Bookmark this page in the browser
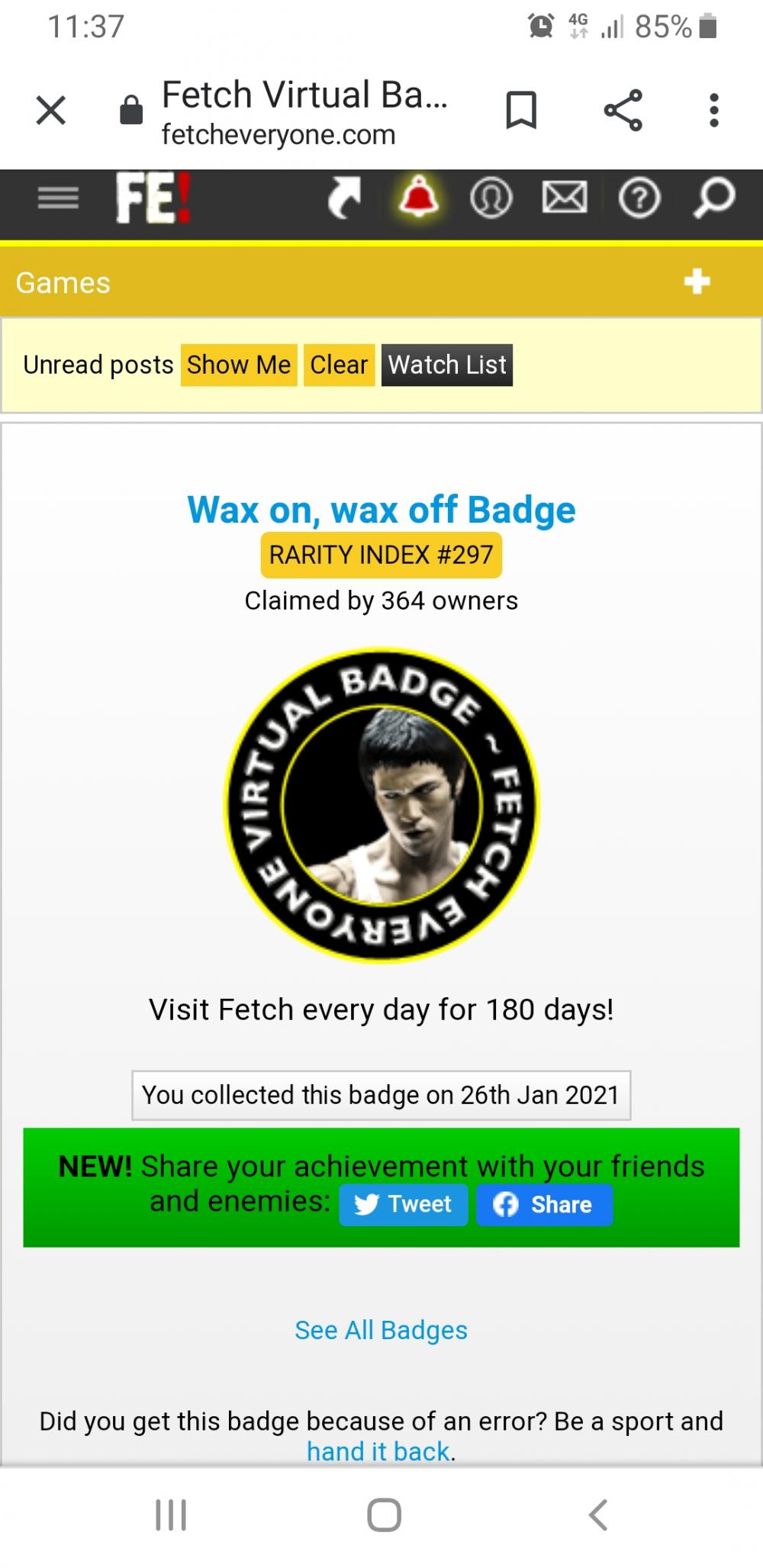763x1568 pixels. [521, 111]
